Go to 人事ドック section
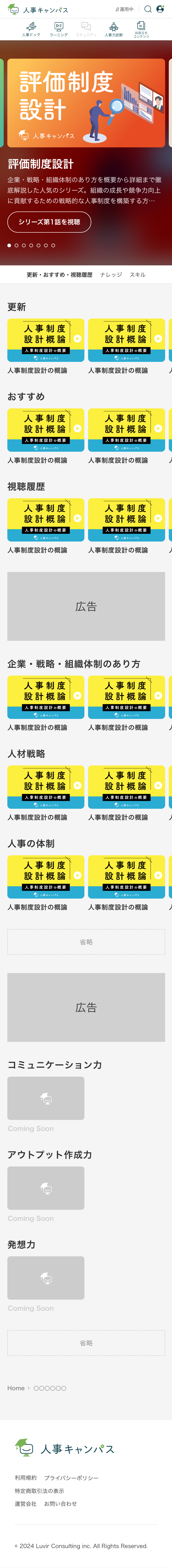172x1568 pixels. [31, 29]
